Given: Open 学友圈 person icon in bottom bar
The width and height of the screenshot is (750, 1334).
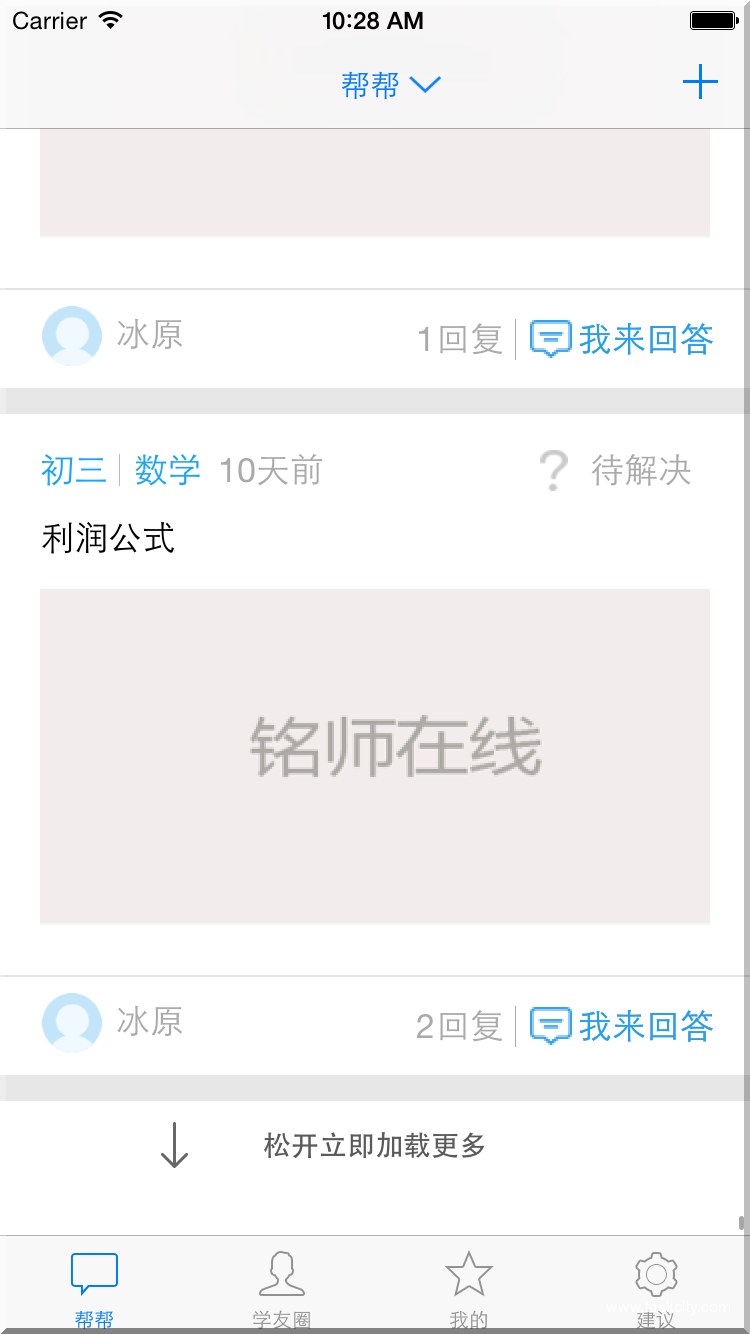Looking at the screenshot, I should 281,1272.
